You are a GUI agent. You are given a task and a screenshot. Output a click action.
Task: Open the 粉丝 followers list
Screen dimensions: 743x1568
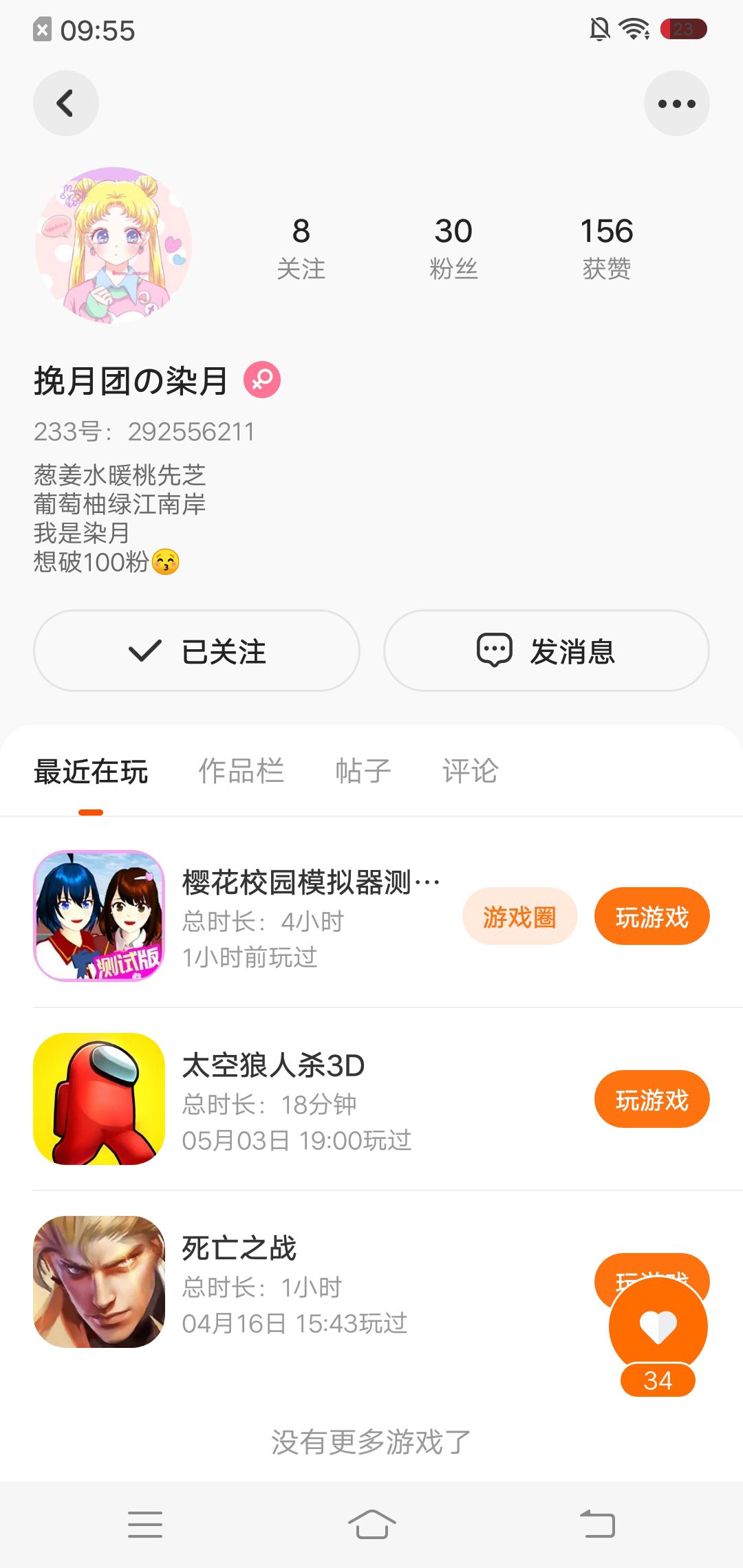[x=453, y=248]
